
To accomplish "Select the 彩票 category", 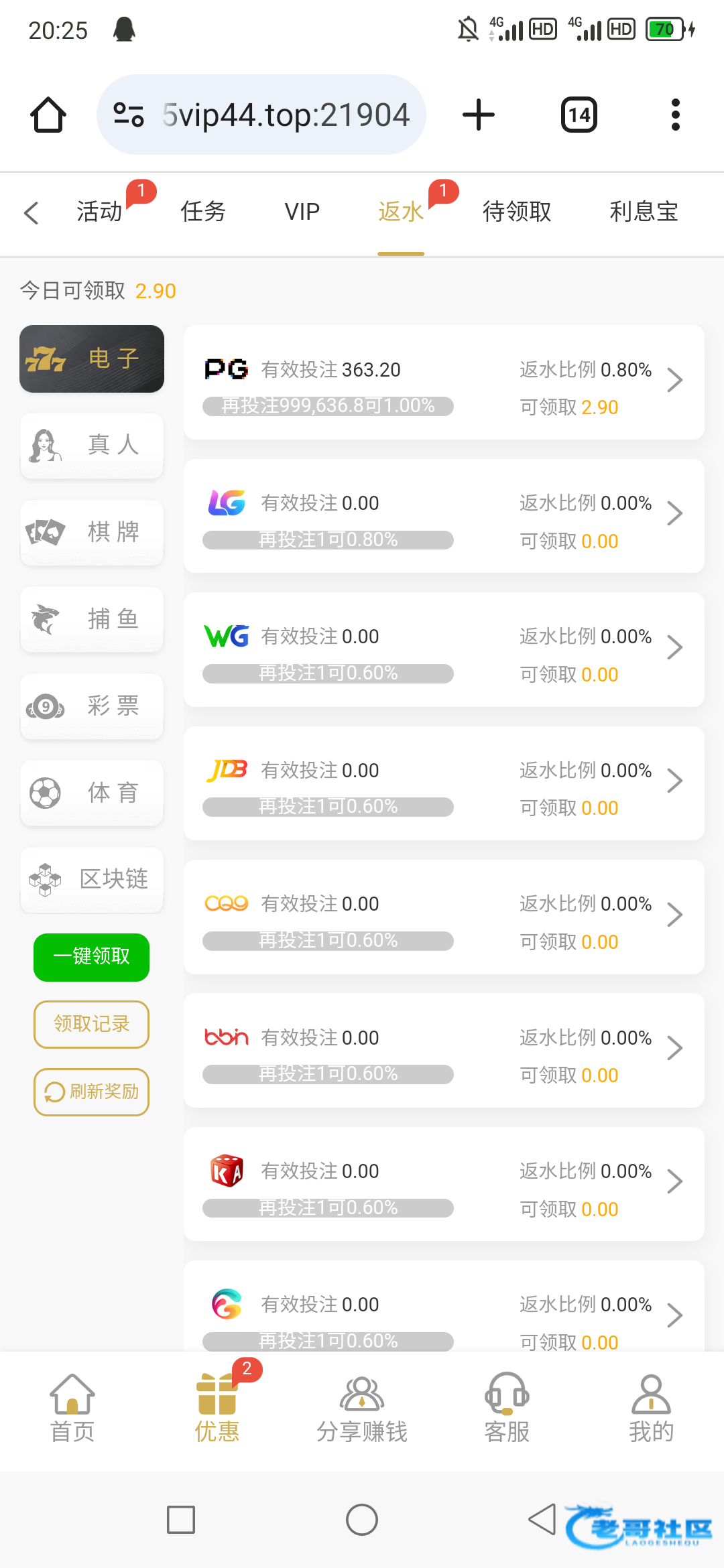I will pos(92,706).
